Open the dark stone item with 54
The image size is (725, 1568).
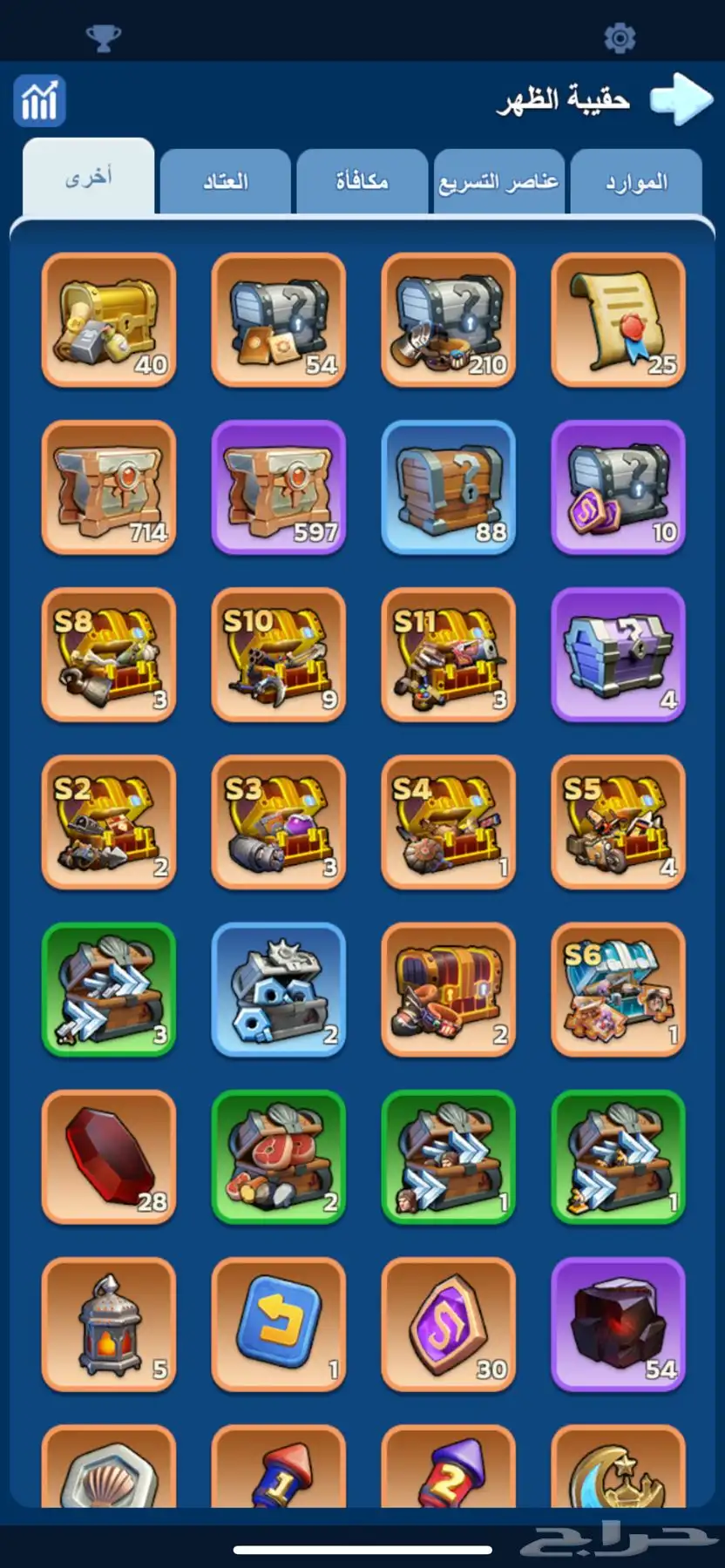tap(618, 1323)
